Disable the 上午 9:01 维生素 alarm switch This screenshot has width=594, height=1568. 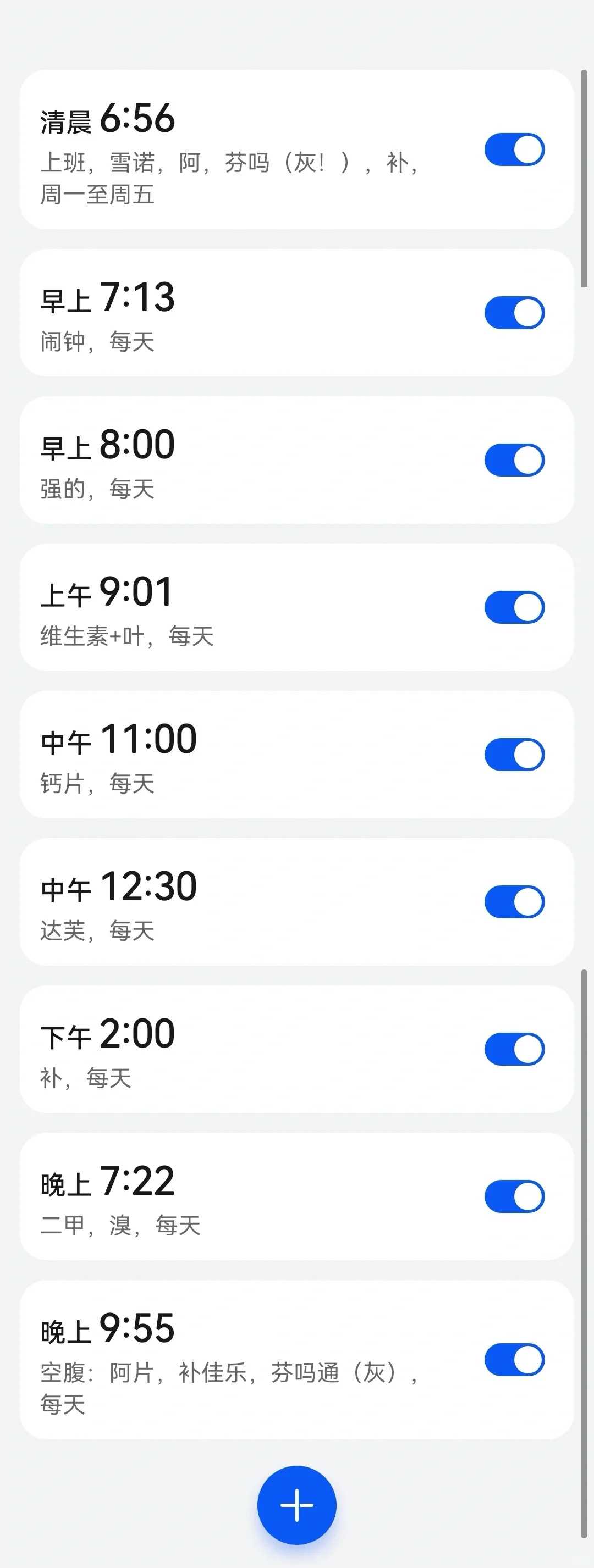tap(515, 607)
